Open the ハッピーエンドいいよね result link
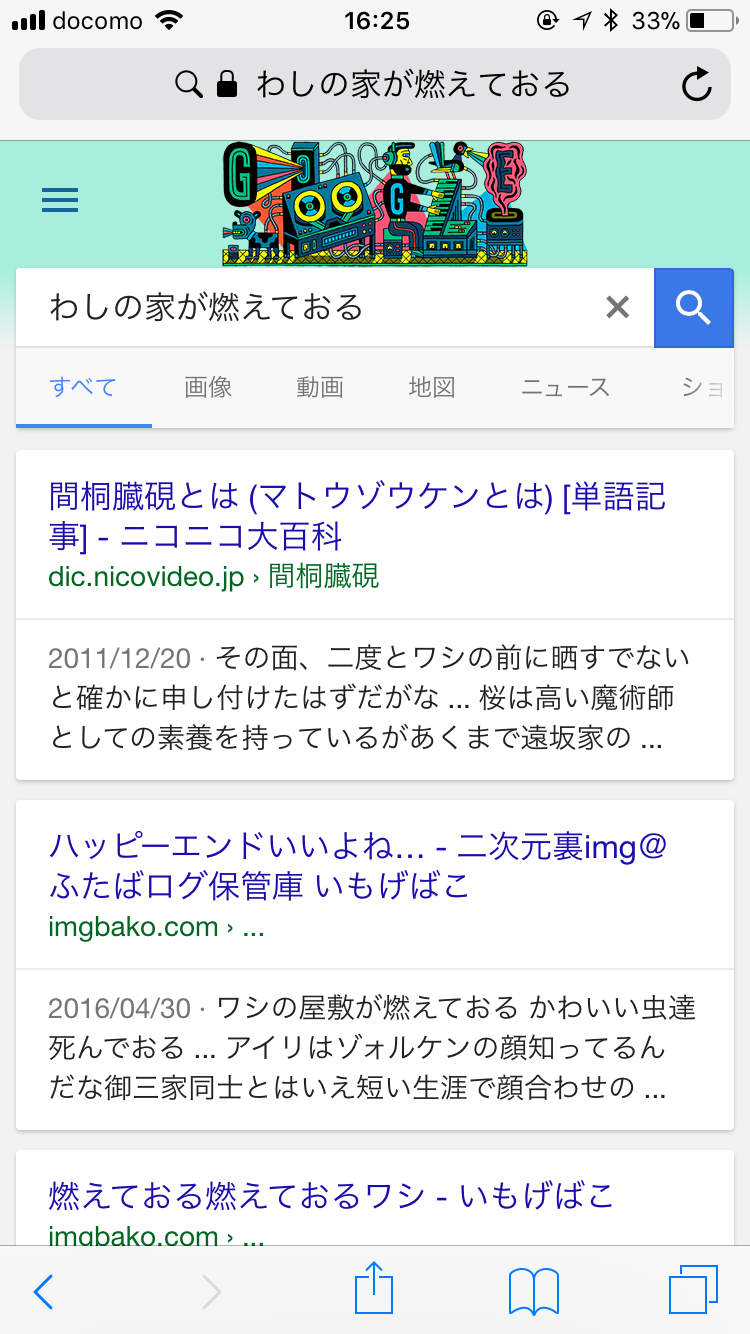Image resolution: width=750 pixels, height=1334 pixels. click(x=357, y=866)
